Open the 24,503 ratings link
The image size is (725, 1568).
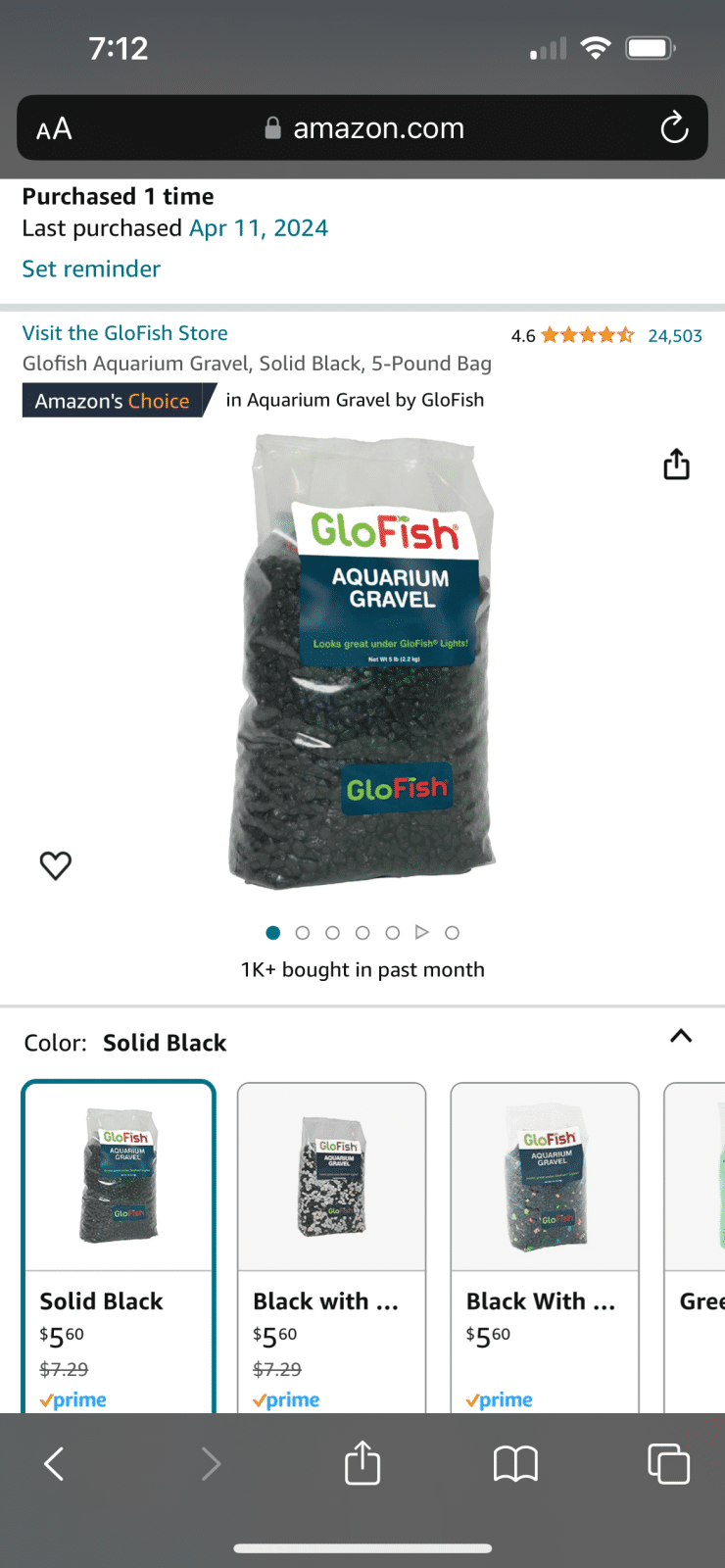(x=675, y=335)
